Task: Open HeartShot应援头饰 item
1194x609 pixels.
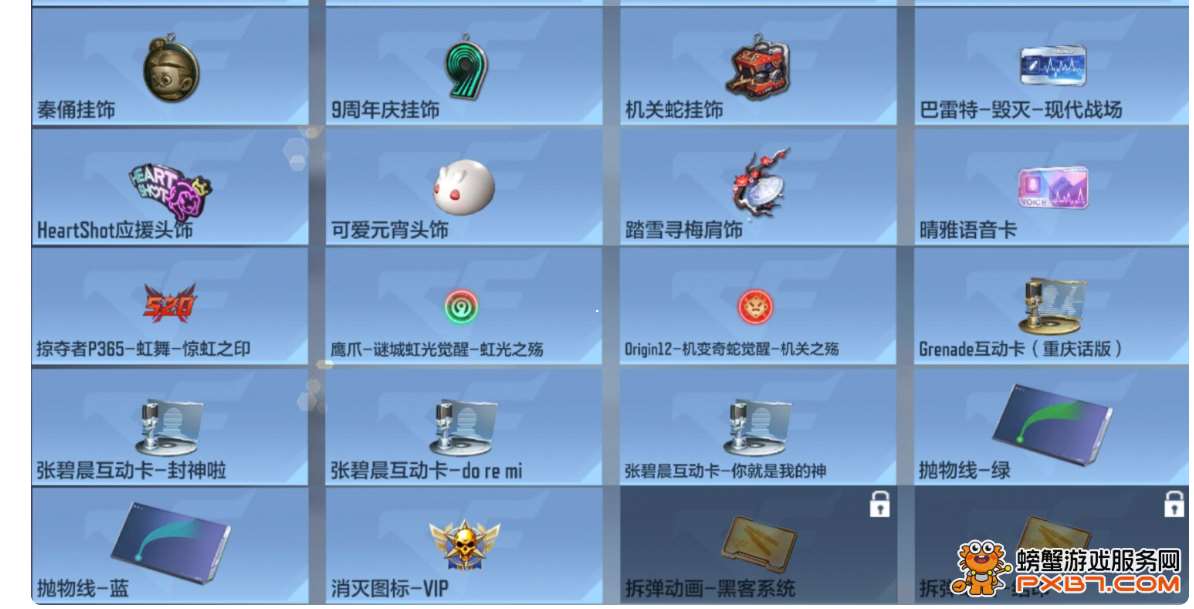Action: click(x=170, y=187)
